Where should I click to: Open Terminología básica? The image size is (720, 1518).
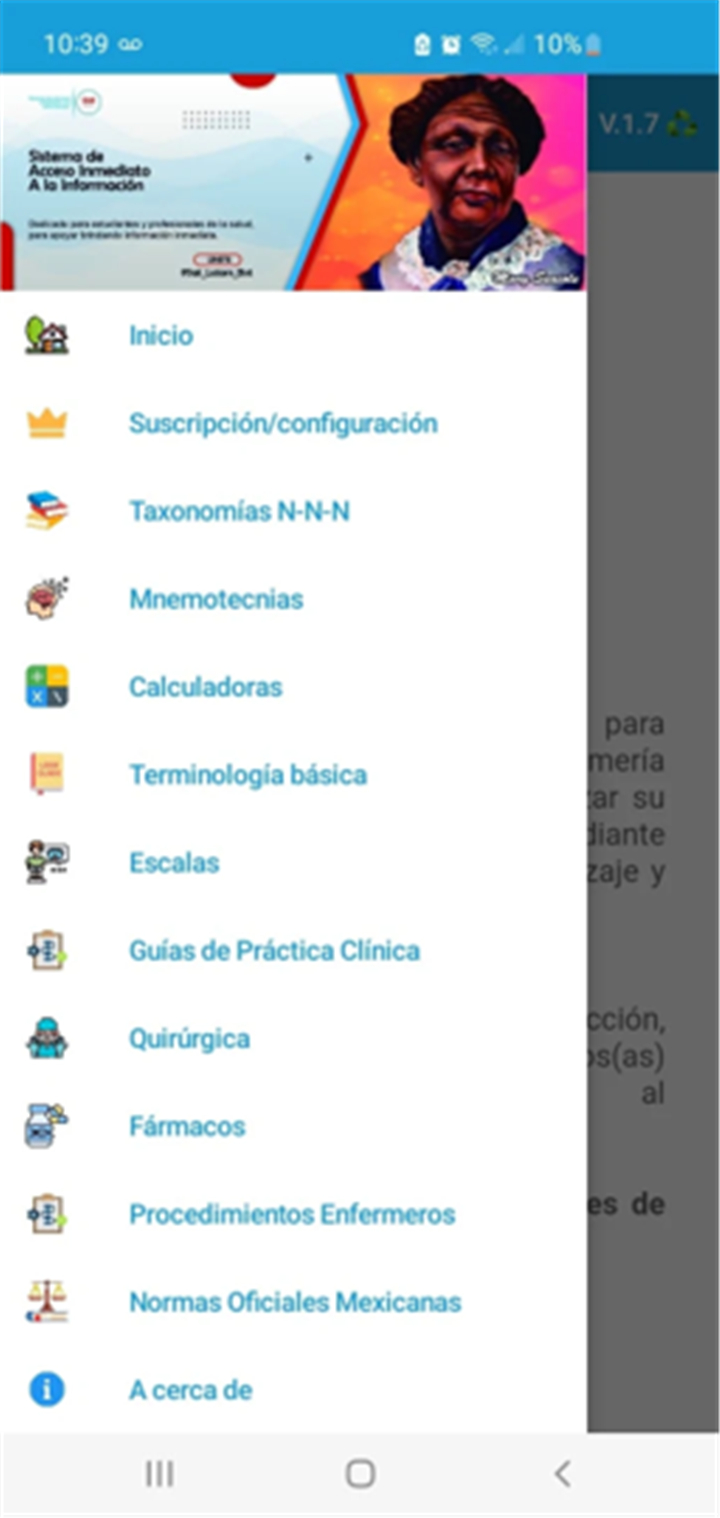pos(293,775)
